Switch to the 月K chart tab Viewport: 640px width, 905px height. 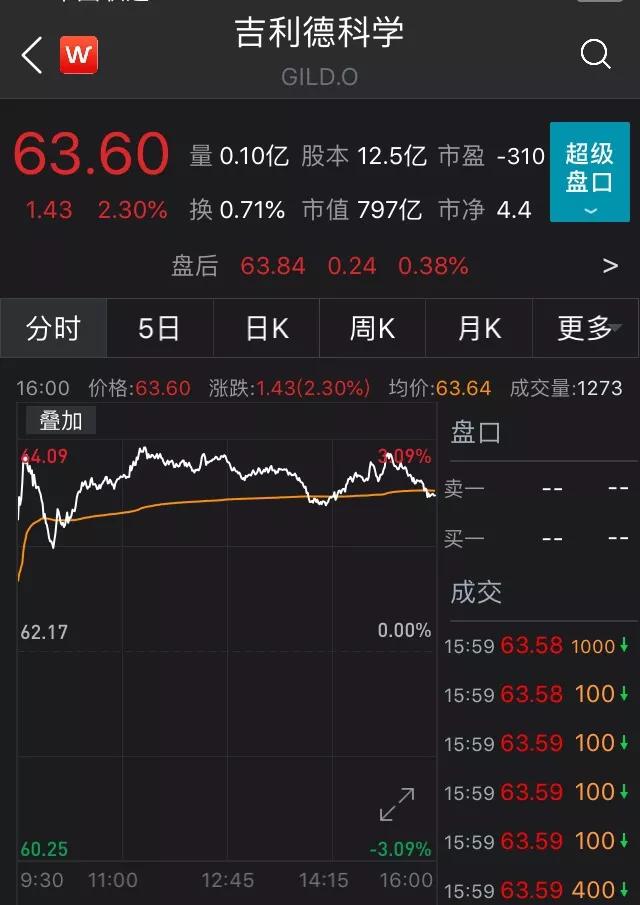pyautogui.click(x=478, y=328)
